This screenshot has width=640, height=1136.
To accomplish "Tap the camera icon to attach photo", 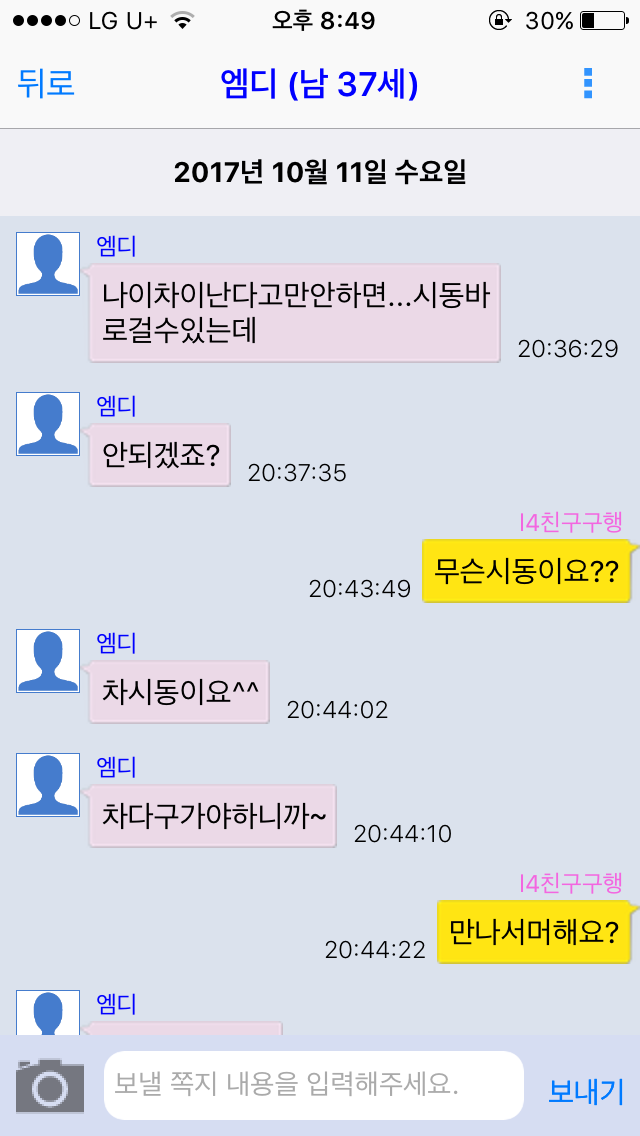I will coord(50,1085).
